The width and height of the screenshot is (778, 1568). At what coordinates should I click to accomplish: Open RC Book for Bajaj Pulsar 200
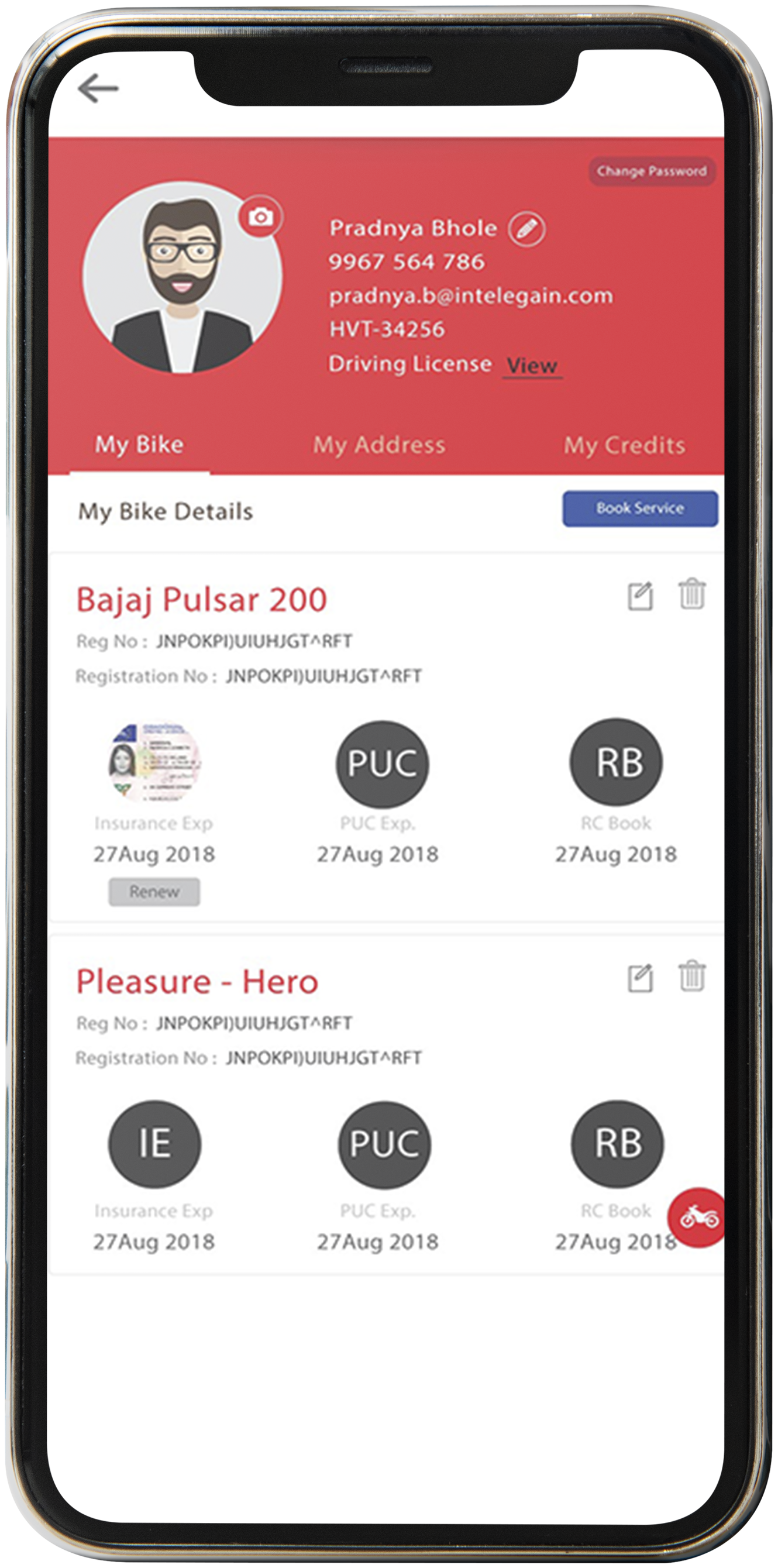click(x=616, y=762)
